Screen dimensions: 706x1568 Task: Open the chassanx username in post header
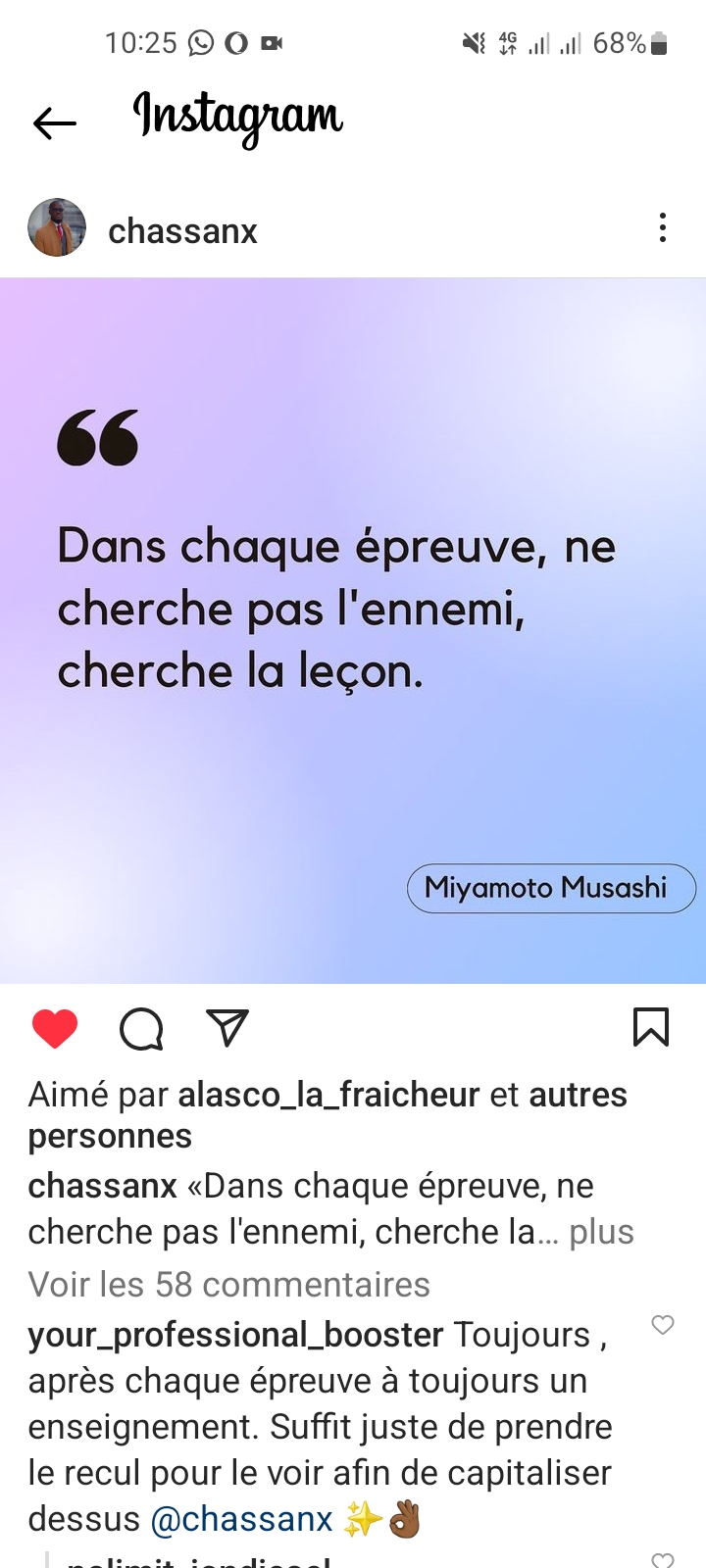click(x=182, y=231)
